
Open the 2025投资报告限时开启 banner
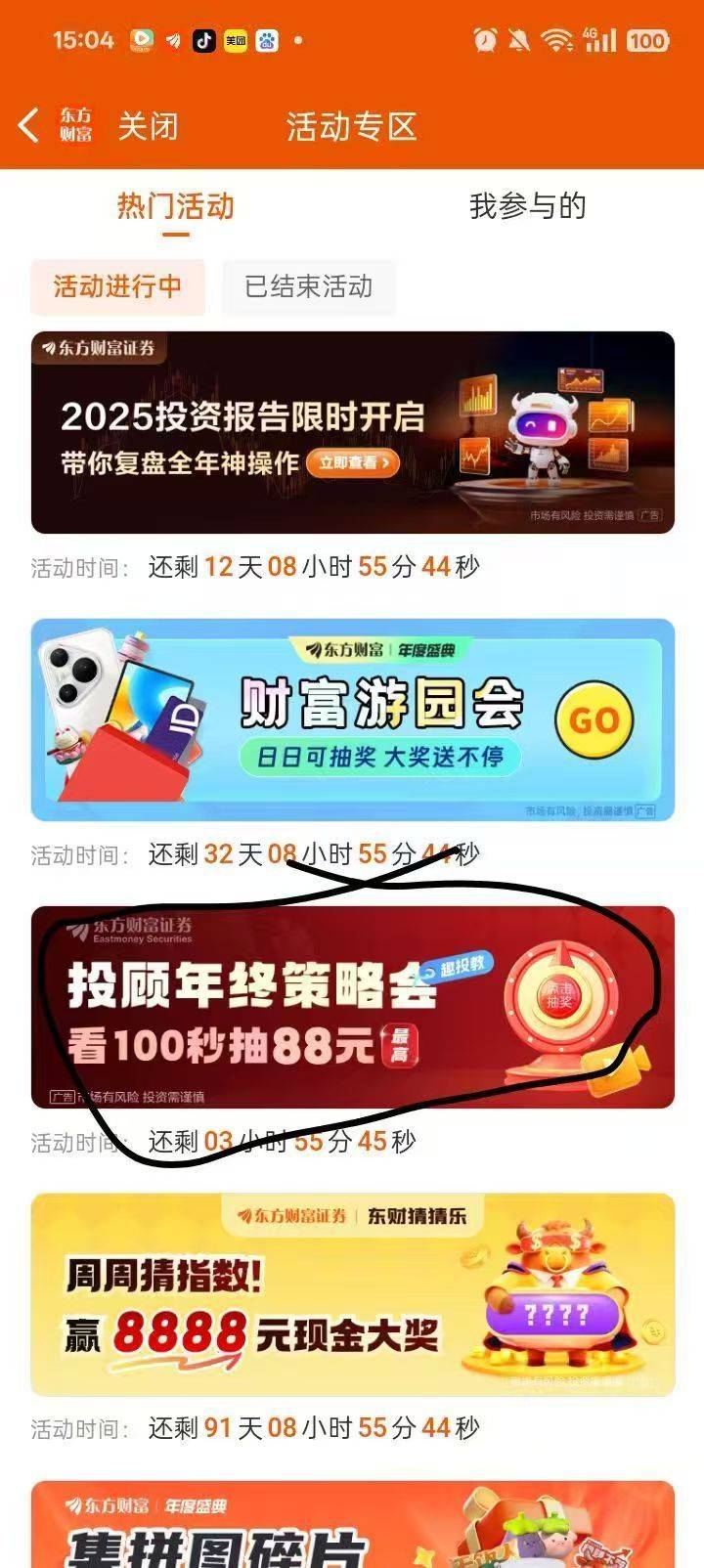(x=352, y=432)
